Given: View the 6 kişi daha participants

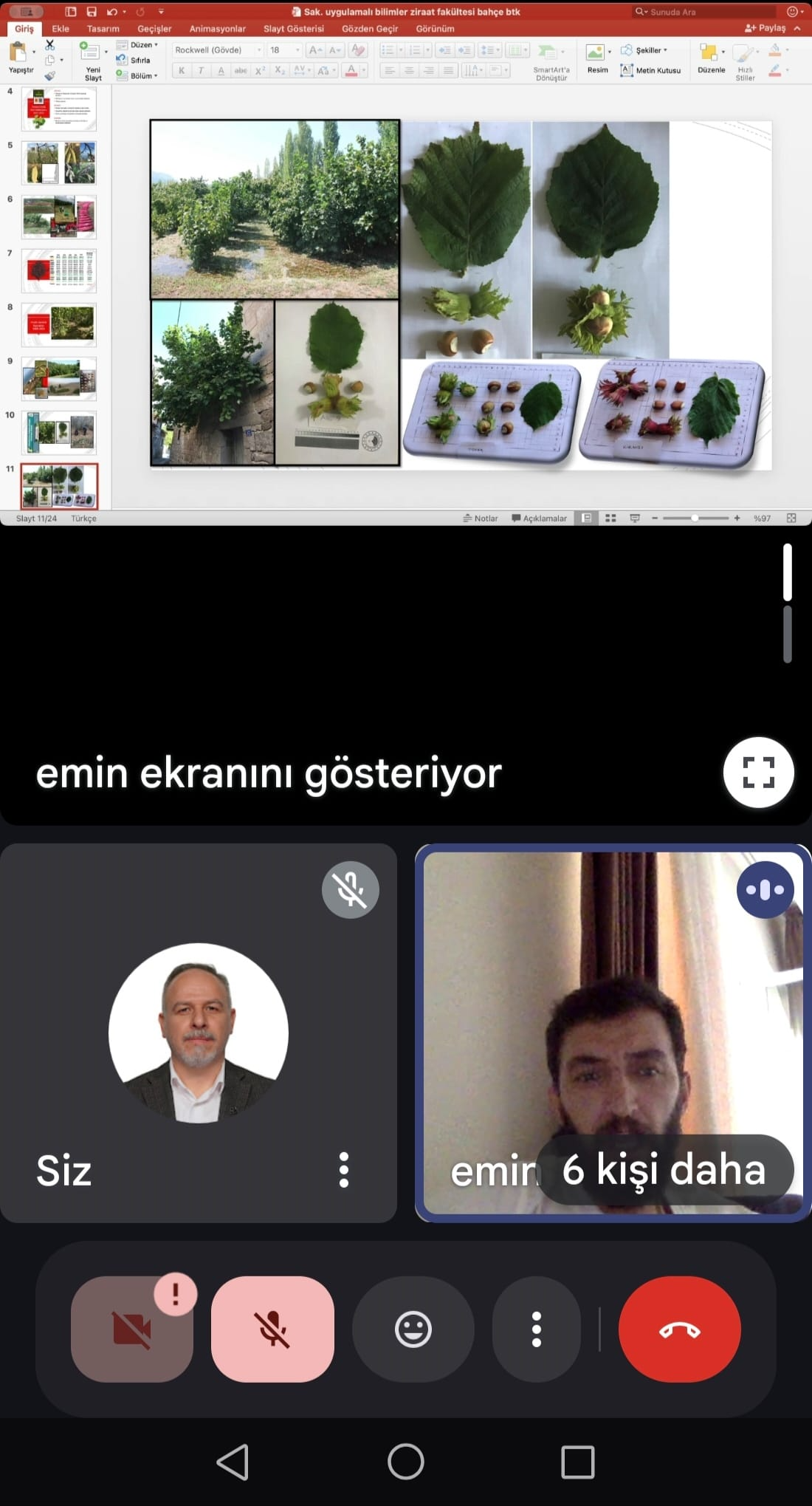Looking at the screenshot, I should tap(664, 1170).
